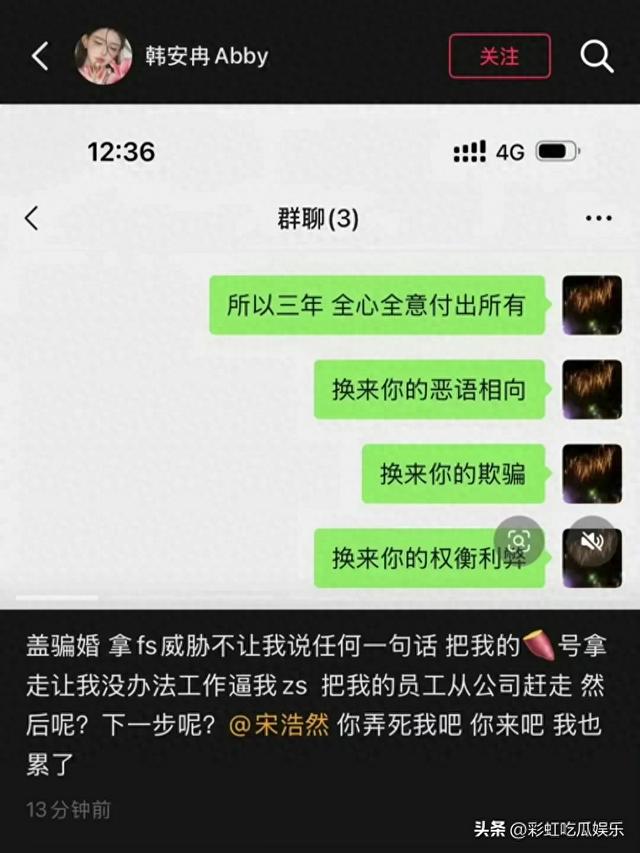This screenshot has width=640, height=853.
Task: Open the @宋浩然 mention link
Action: [279, 725]
